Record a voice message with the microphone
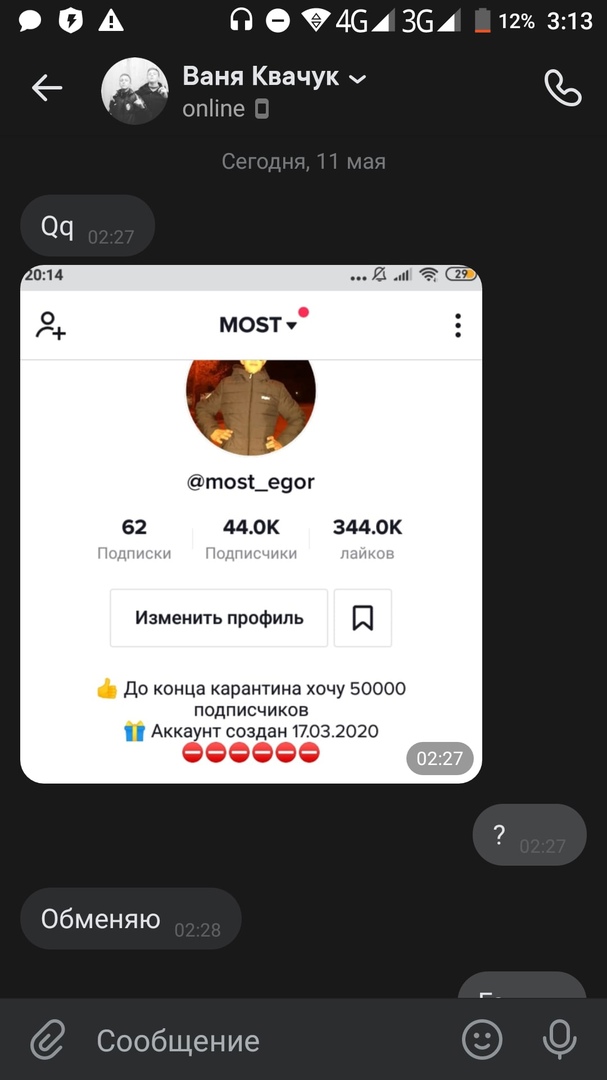This screenshot has height=1080, width=607. click(559, 1040)
